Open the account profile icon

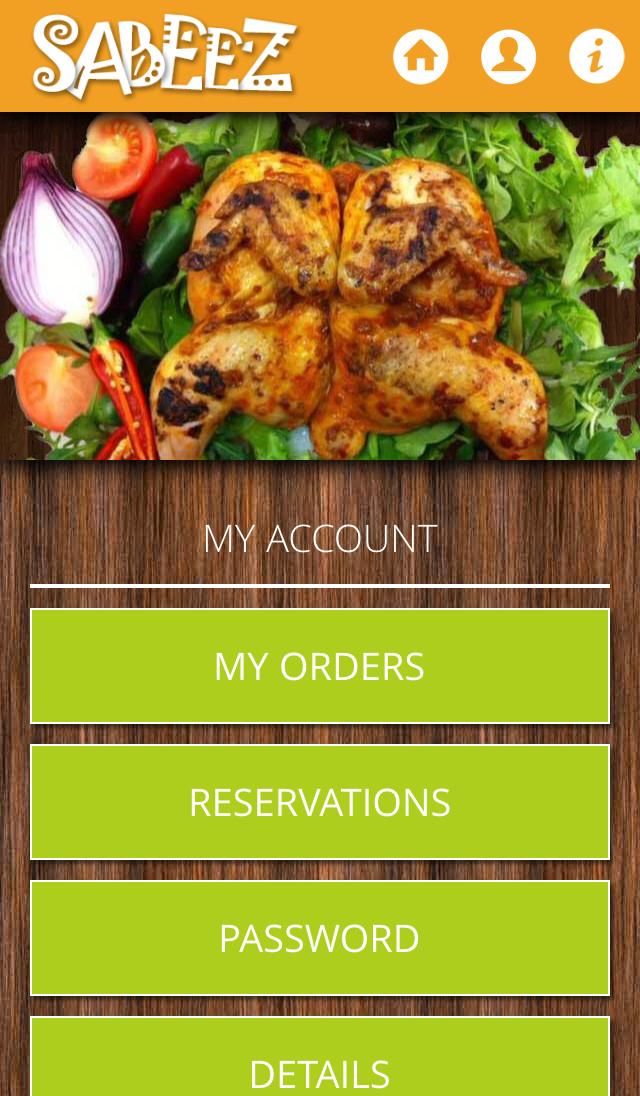coord(508,56)
